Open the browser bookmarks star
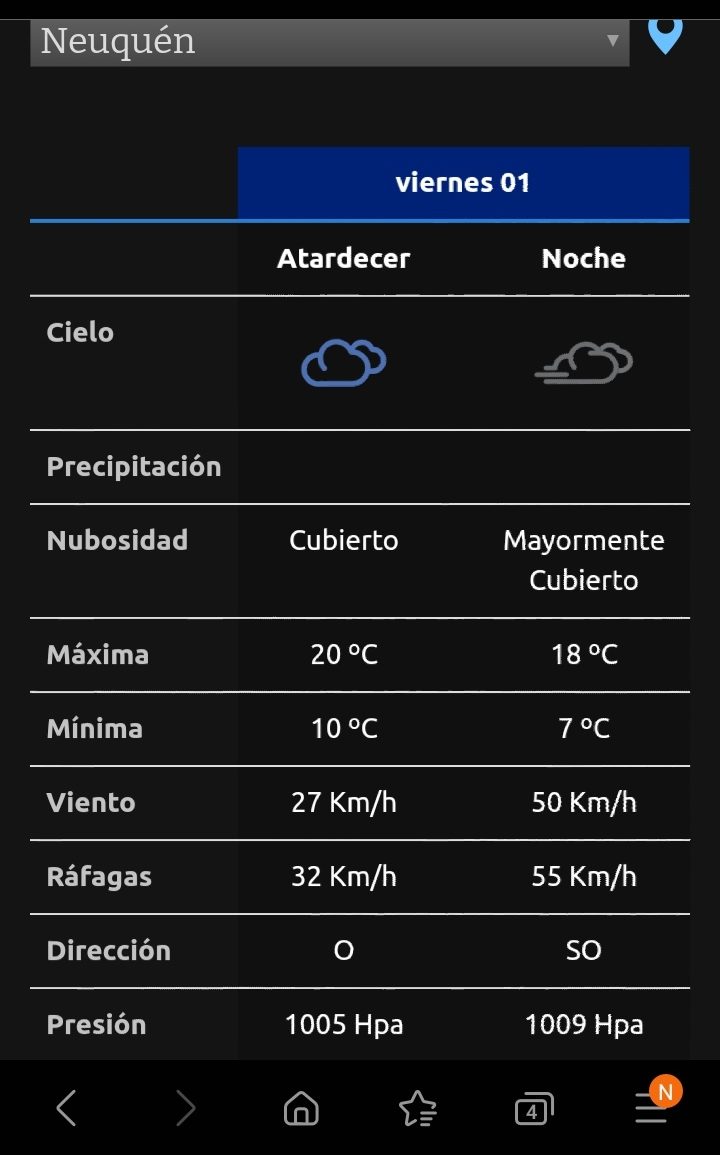Screen dimensions: 720x1155 (x=418, y=1108)
